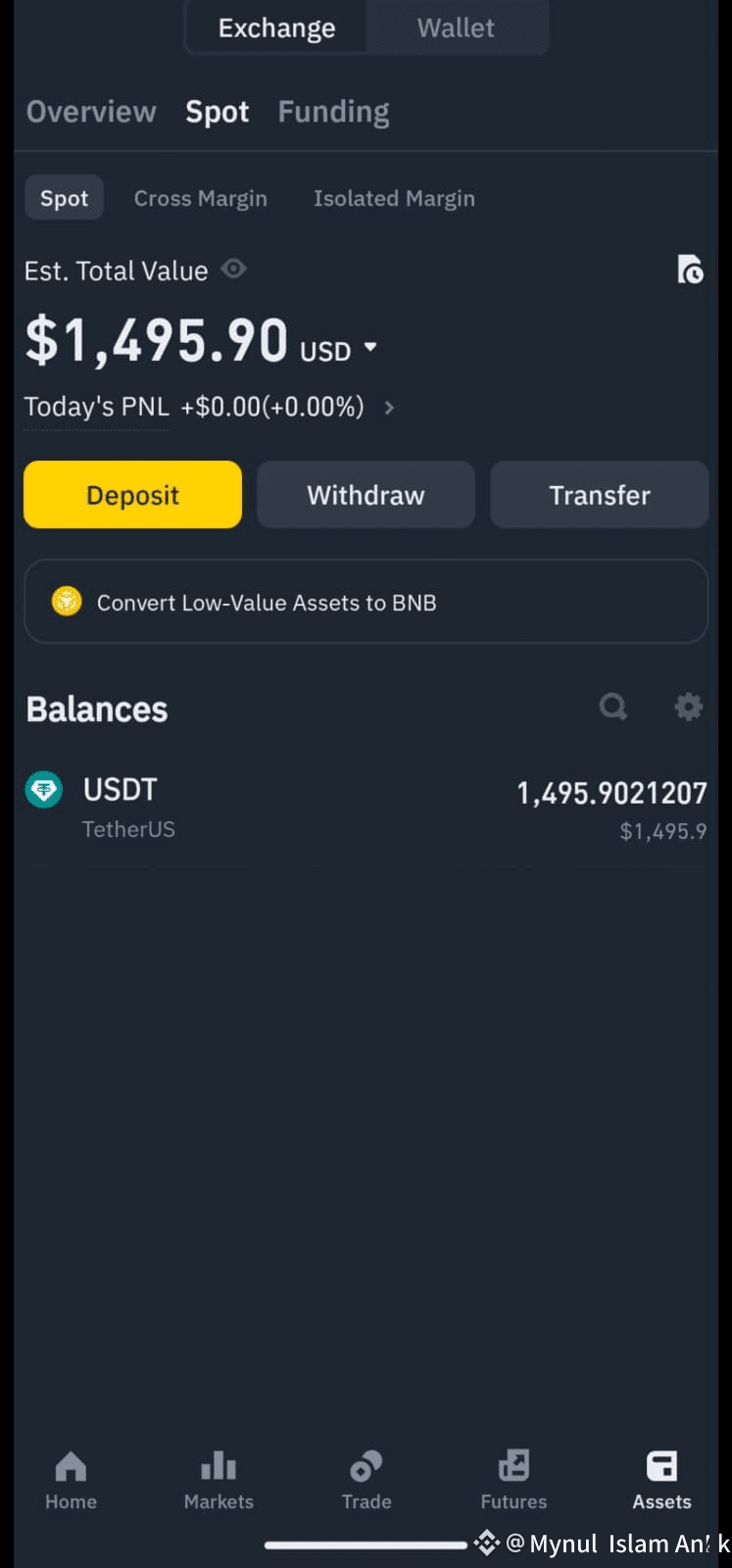
Task: Open the Futures tab
Action: [x=513, y=1481]
